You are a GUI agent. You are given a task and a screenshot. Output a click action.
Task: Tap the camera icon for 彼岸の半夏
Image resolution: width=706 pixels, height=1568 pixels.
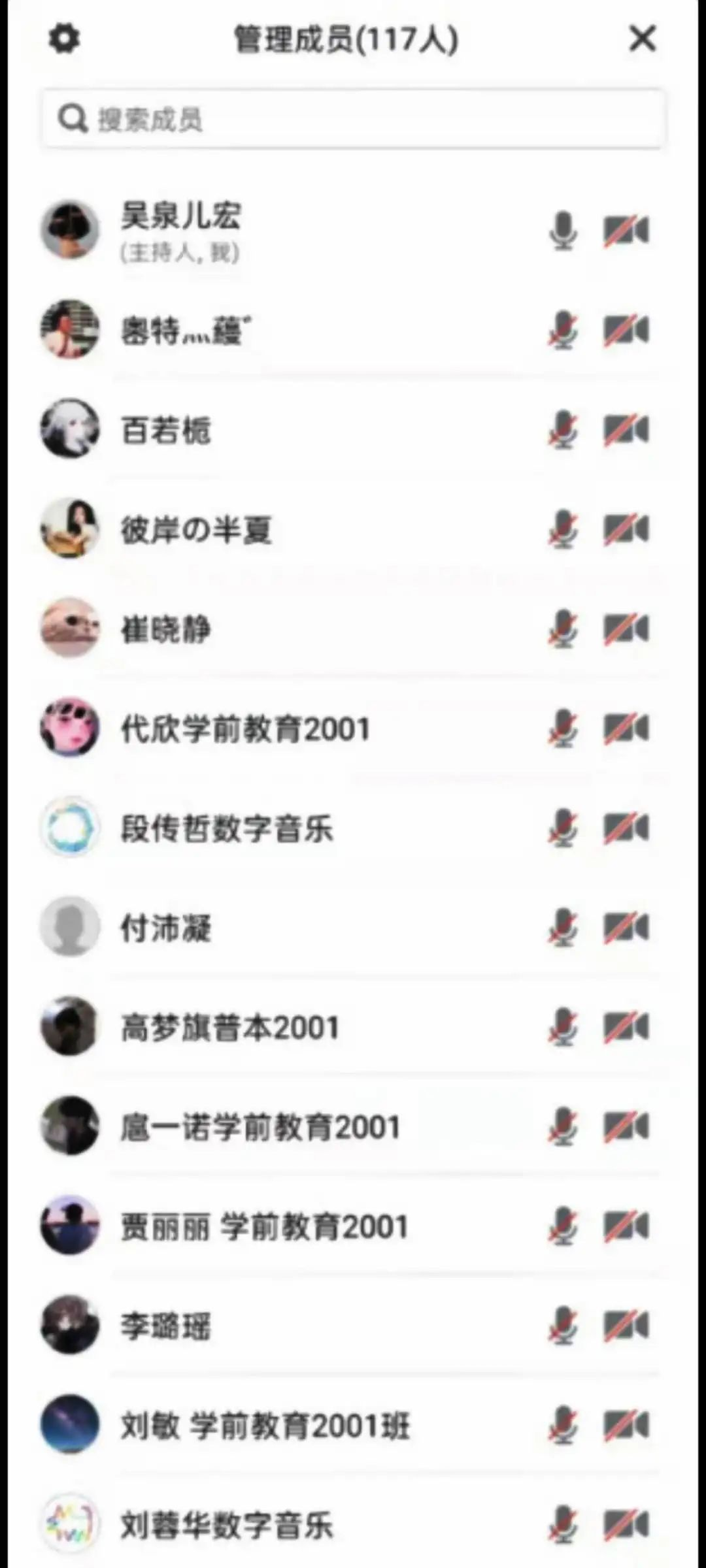click(x=626, y=529)
